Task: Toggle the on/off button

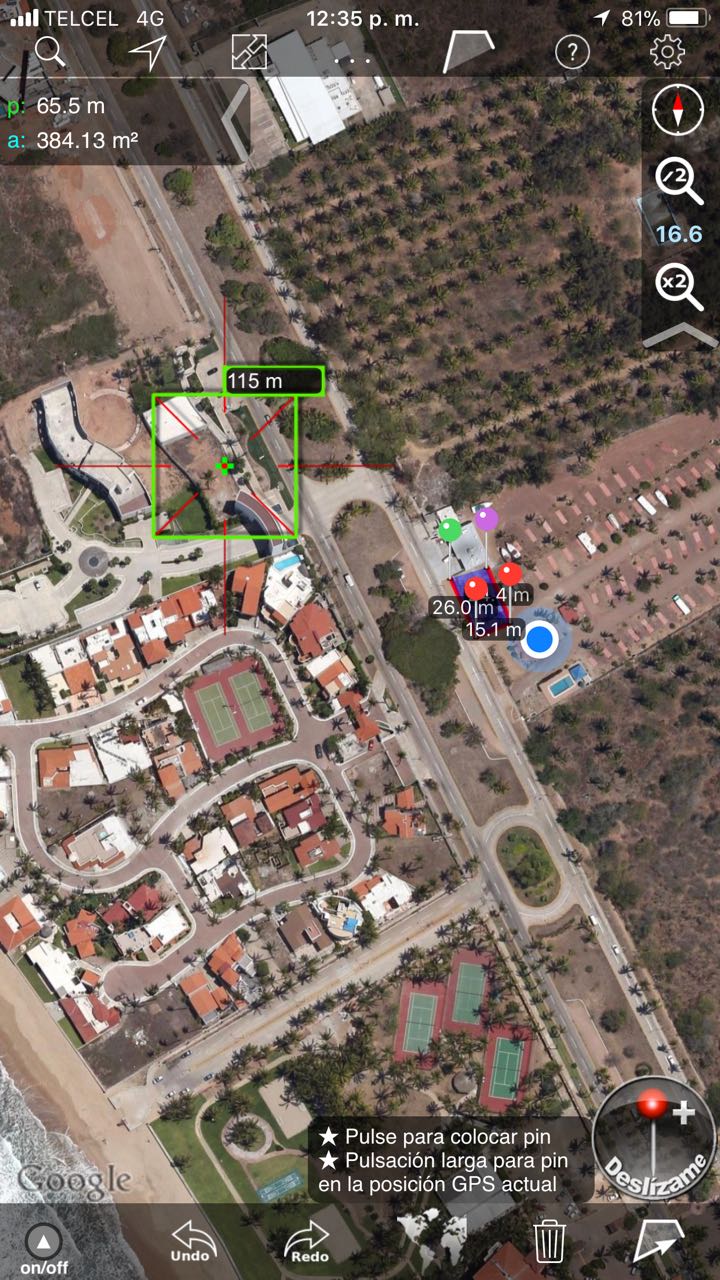Action: (x=43, y=1245)
